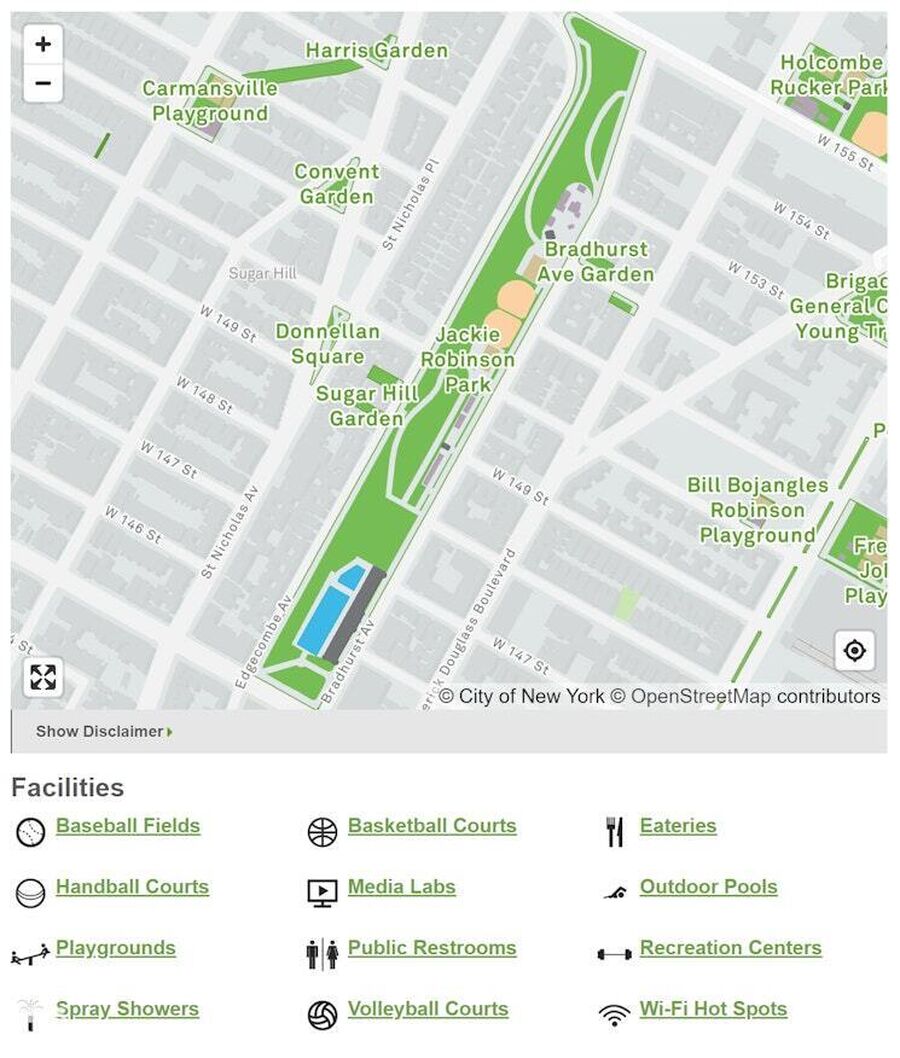The image size is (900, 1058).
Task: View the Eateries facility link
Action: click(677, 826)
